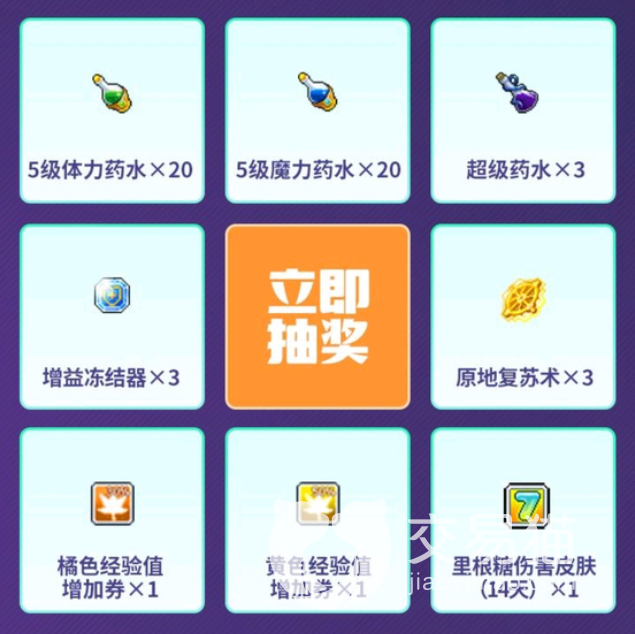Viewport: 635px width, 634px height.
Task: Tap the 立即抽奖 draw button
Action: [x=317, y=317]
